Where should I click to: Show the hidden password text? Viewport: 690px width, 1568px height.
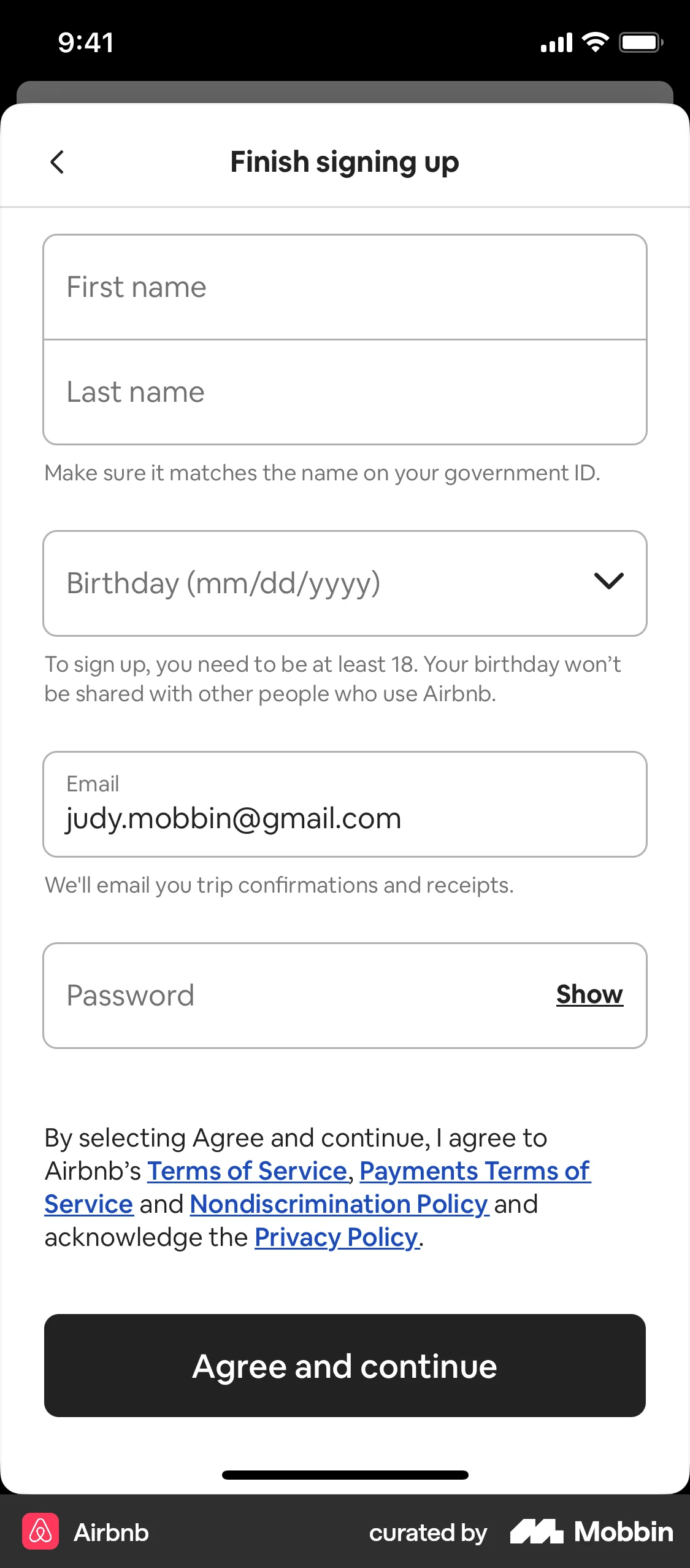(x=589, y=994)
